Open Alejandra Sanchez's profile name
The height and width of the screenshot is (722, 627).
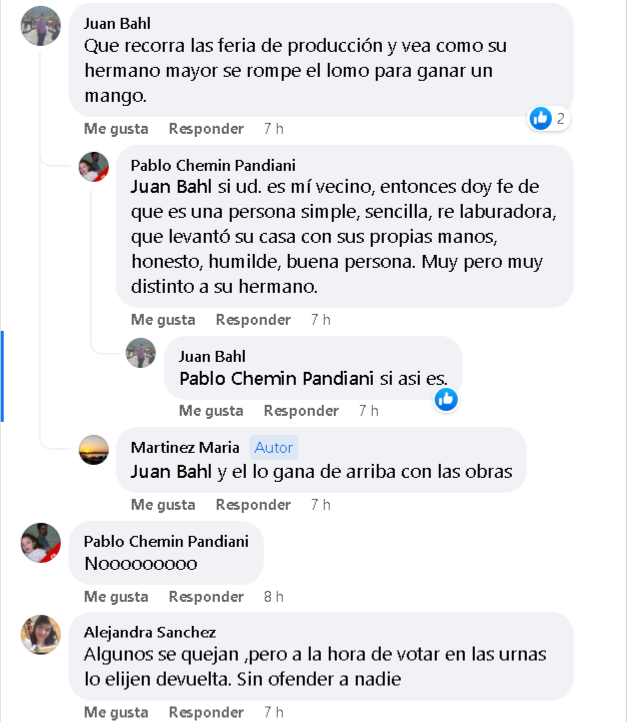(x=149, y=632)
